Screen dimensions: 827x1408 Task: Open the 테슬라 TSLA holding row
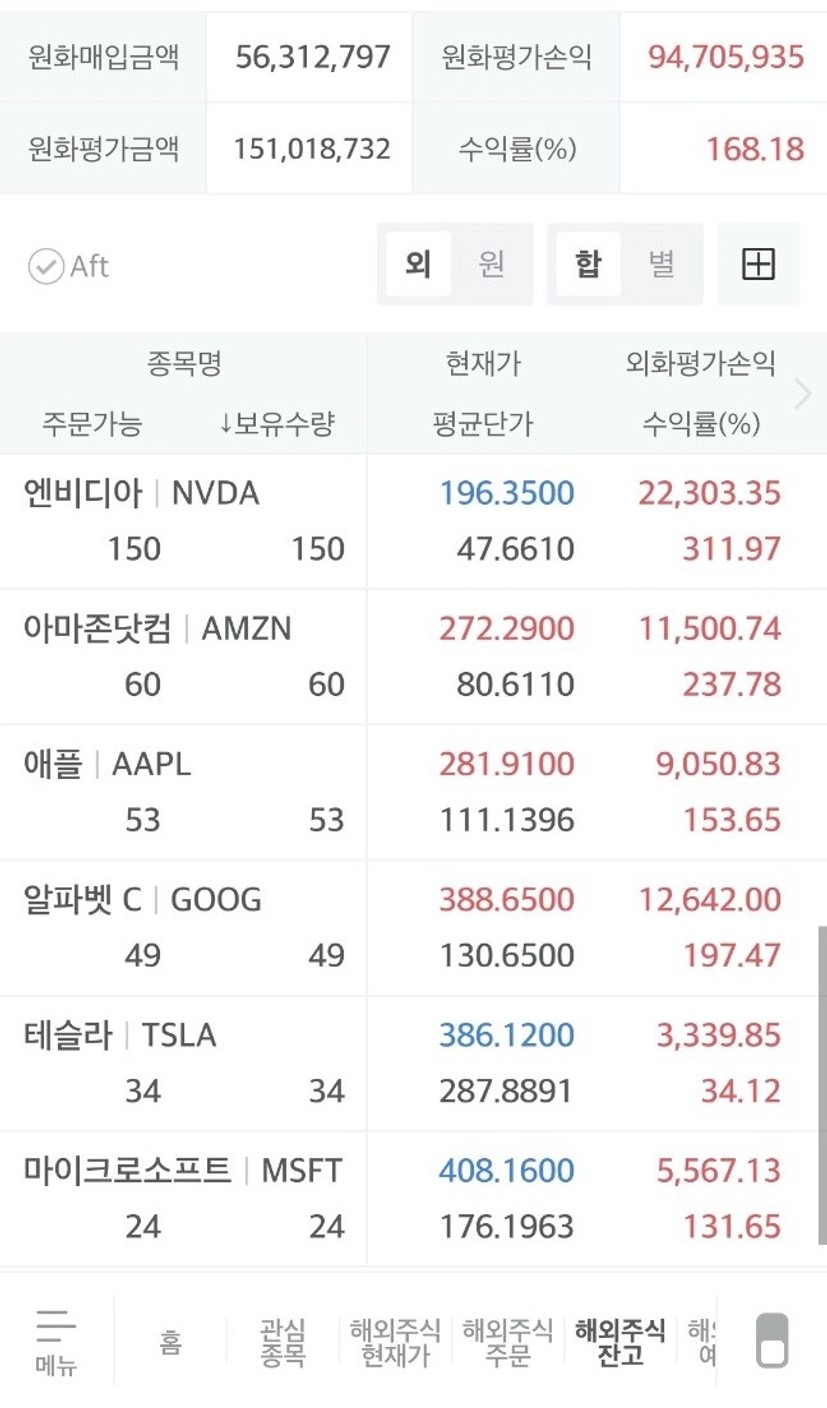click(413, 1064)
